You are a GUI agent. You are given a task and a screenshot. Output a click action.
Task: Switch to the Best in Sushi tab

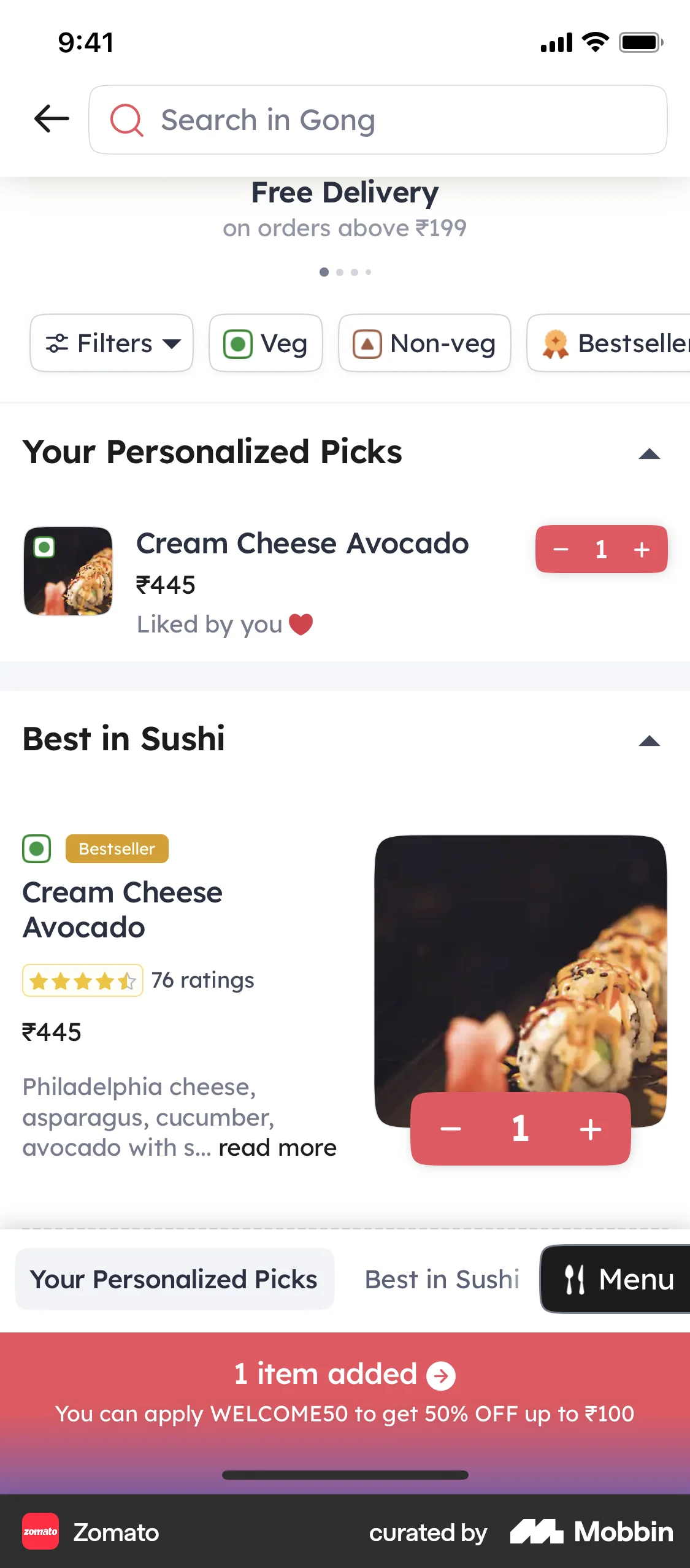pyautogui.click(x=442, y=1280)
